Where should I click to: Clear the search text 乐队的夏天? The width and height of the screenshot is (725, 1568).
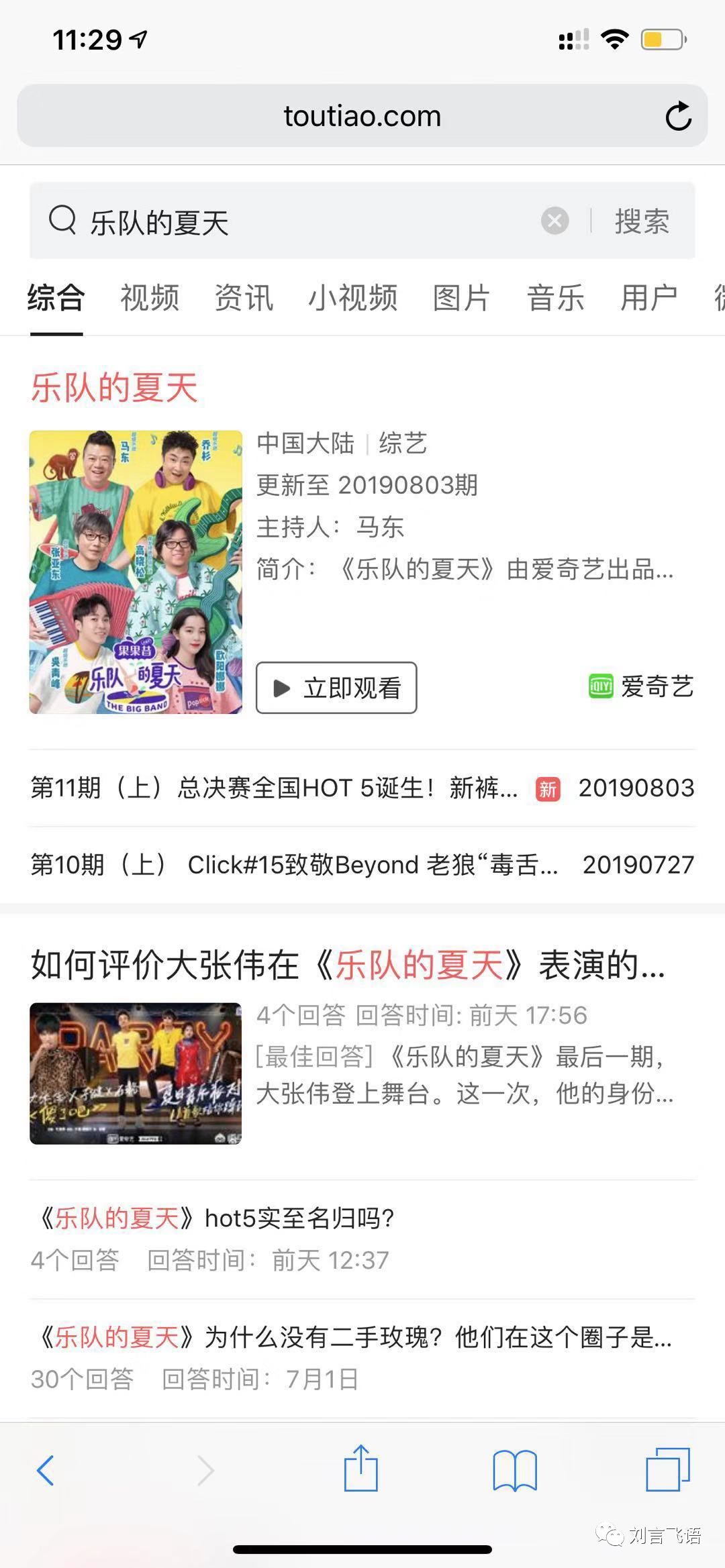pyautogui.click(x=554, y=220)
